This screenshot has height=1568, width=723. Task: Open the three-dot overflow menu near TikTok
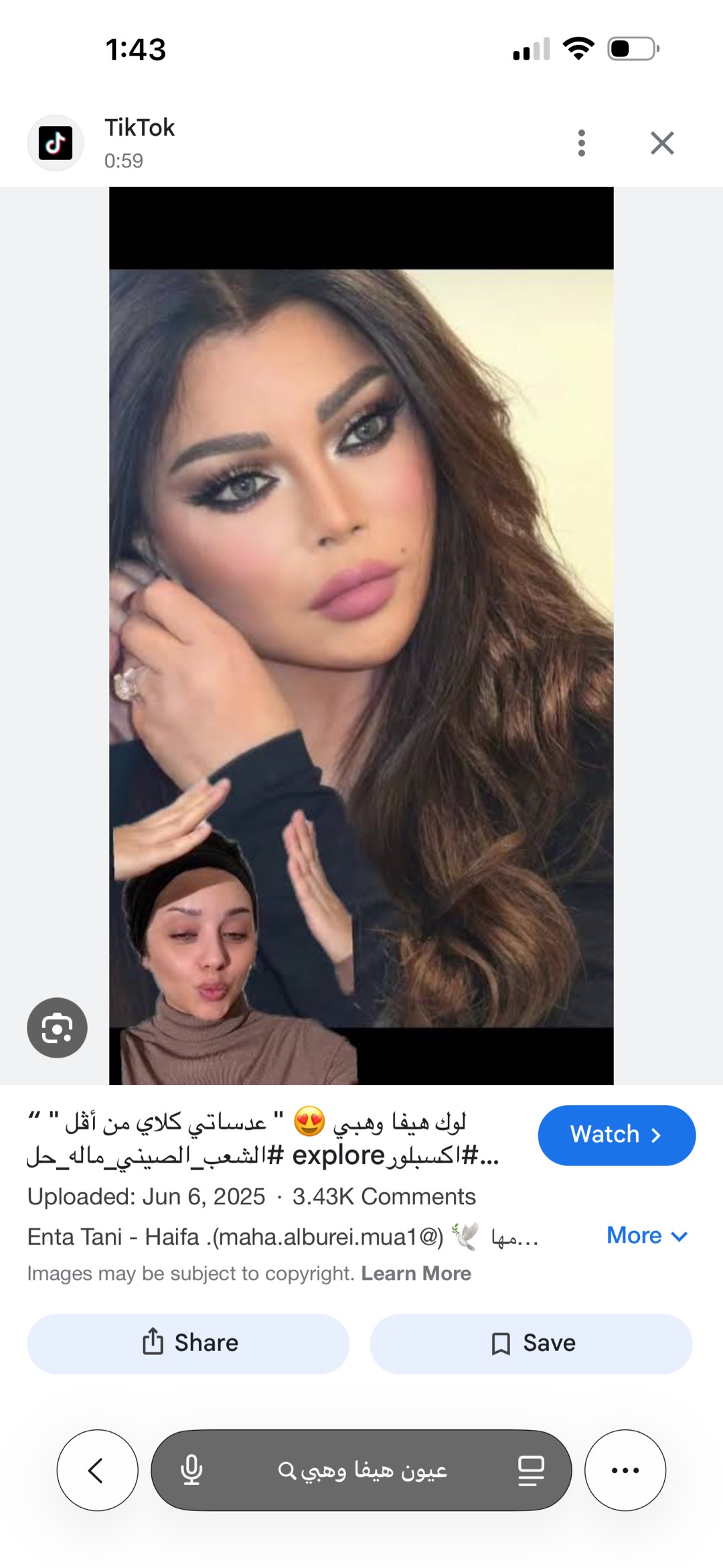click(x=581, y=143)
